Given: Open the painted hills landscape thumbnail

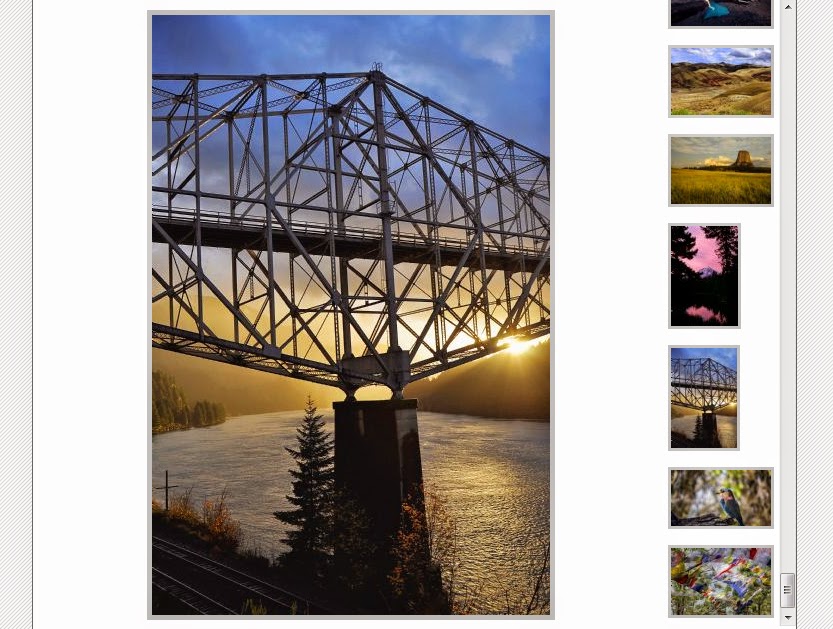Looking at the screenshot, I should pos(720,81).
